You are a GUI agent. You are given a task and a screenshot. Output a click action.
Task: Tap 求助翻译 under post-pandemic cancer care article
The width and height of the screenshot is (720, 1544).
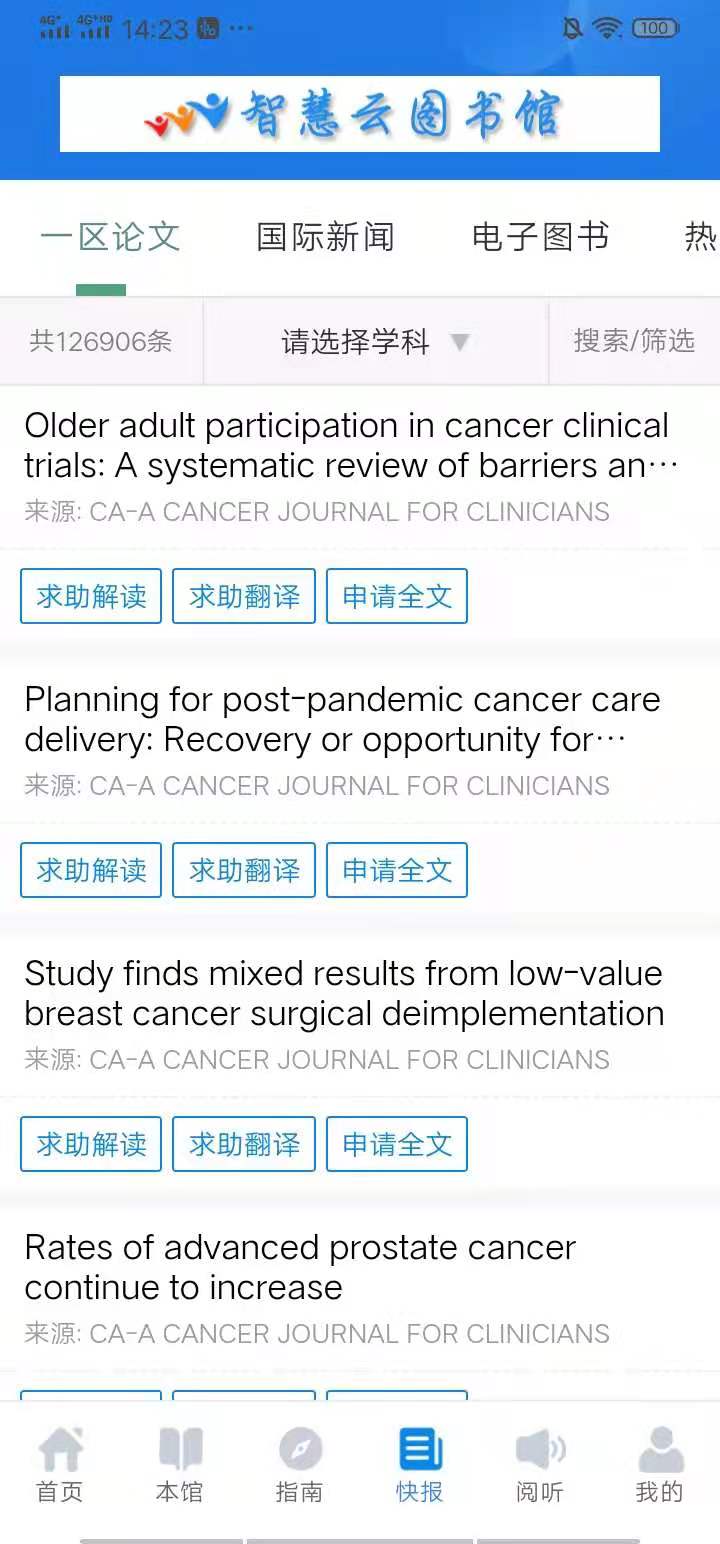click(x=244, y=870)
